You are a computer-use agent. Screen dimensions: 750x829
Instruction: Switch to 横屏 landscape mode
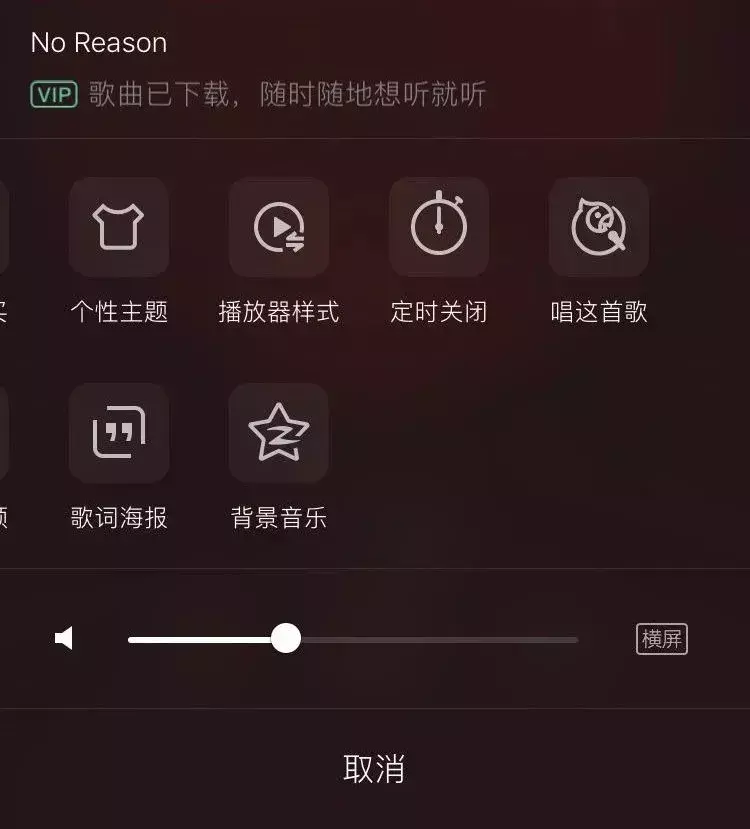pos(662,639)
